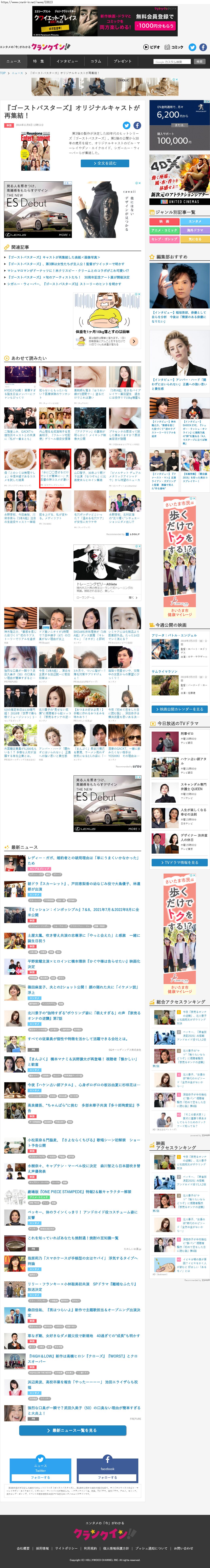
Task: Open サイトポリシー footer link
Action: click(66, 1548)
